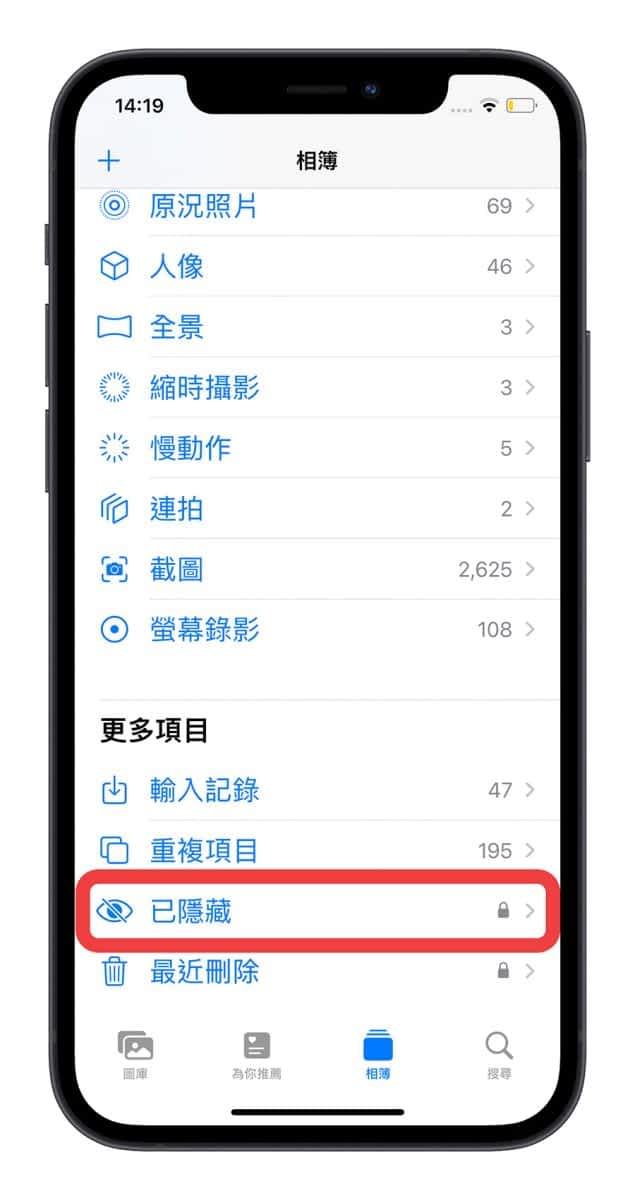Open the 重複項目 row

pos(318,851)
